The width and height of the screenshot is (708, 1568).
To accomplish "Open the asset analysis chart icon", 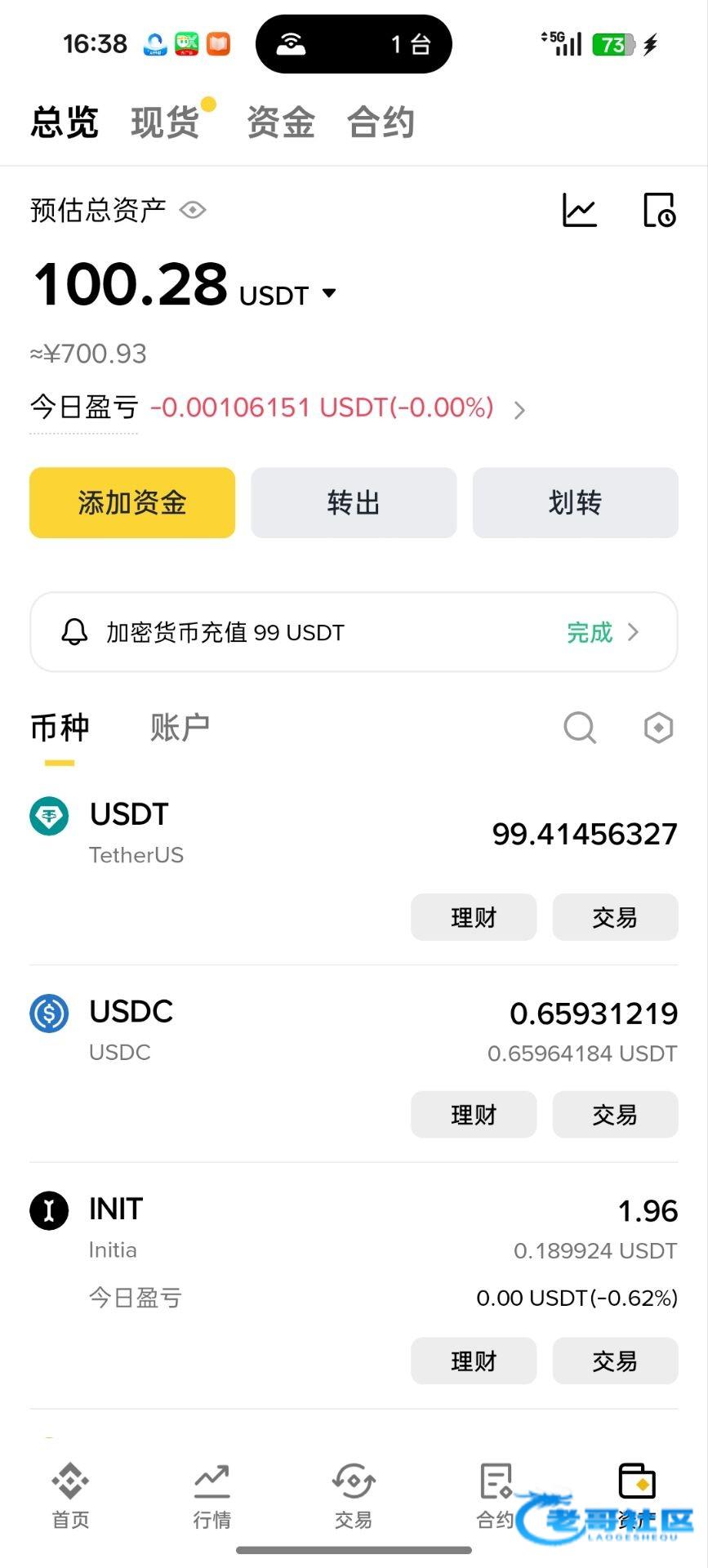I will point(580,211).
